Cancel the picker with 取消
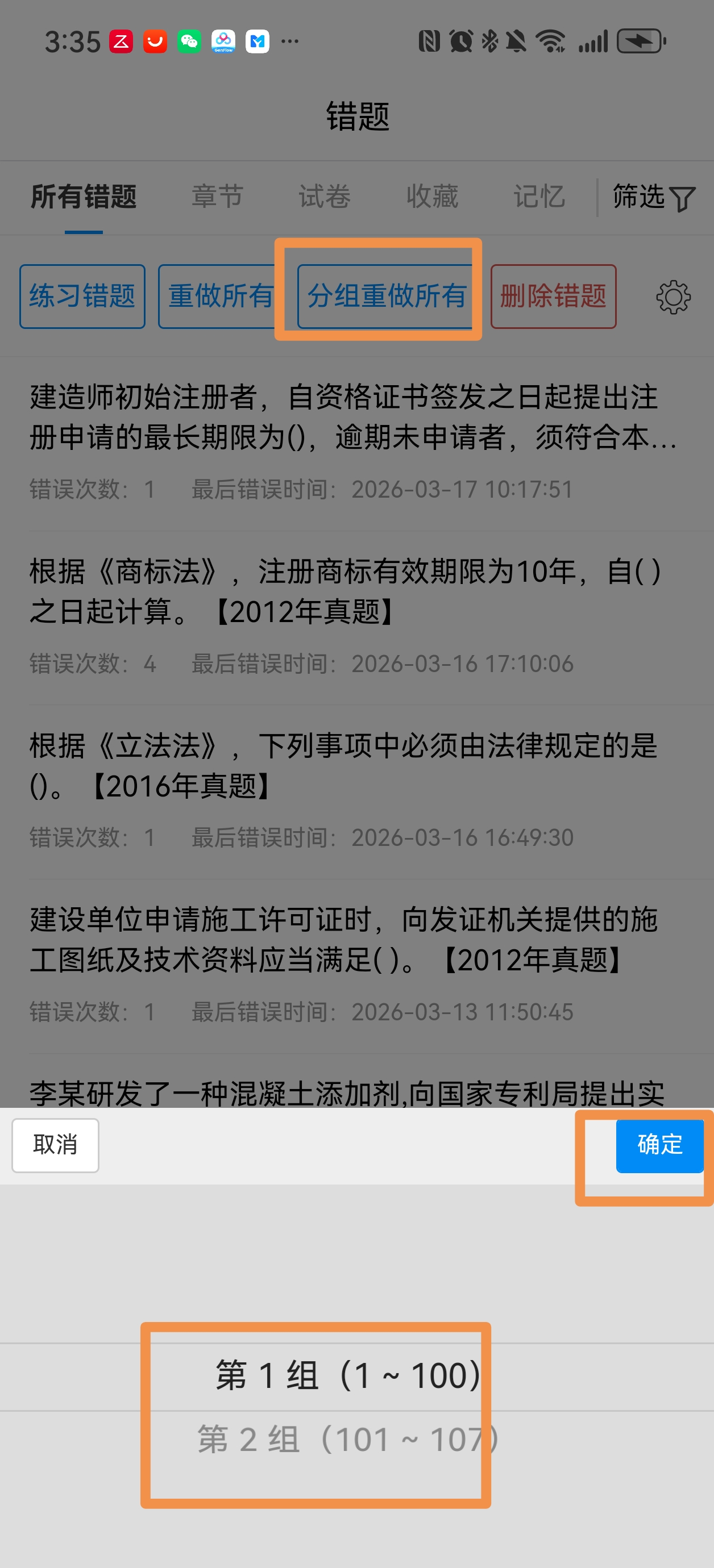 pos(55,1145)
